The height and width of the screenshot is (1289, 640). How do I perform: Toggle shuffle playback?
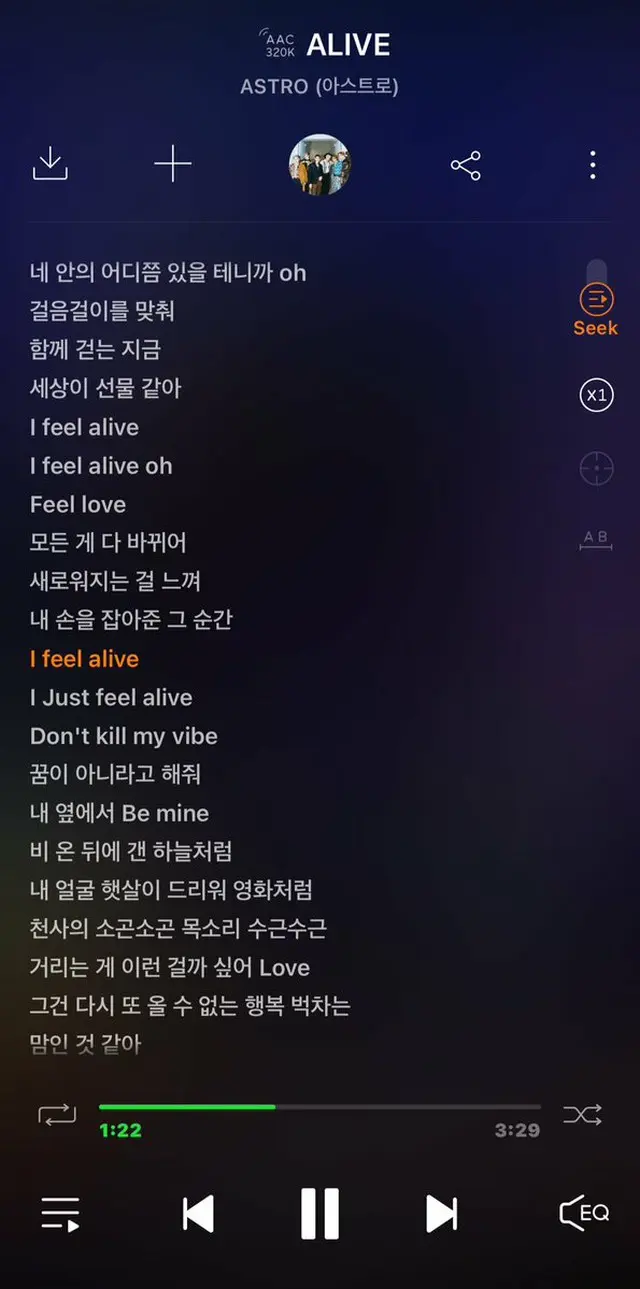pos(582,1114)
